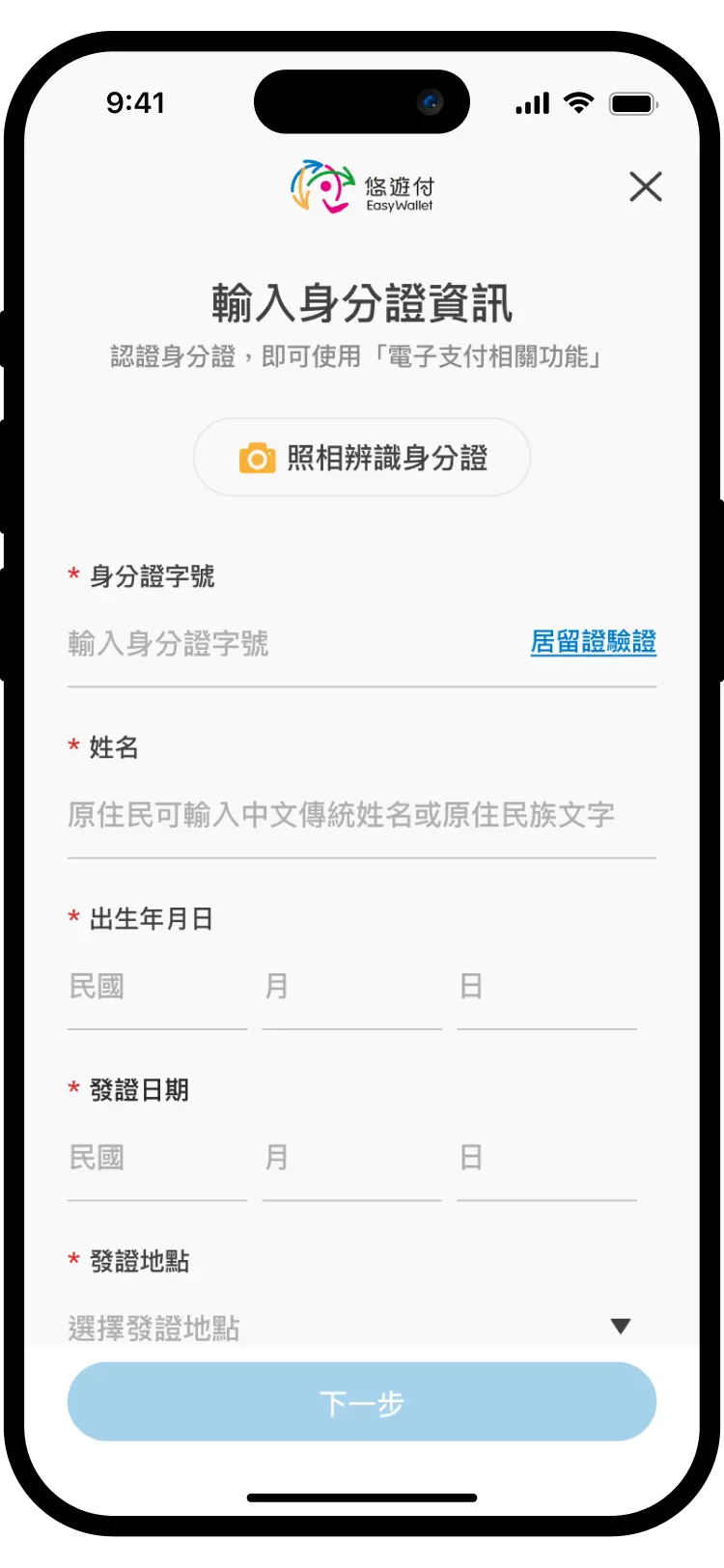The width and height of the screenshot is (724, 1568).
Task: Tap 照相辨識身分證 camera scan button
Action: tap(362, 458)
